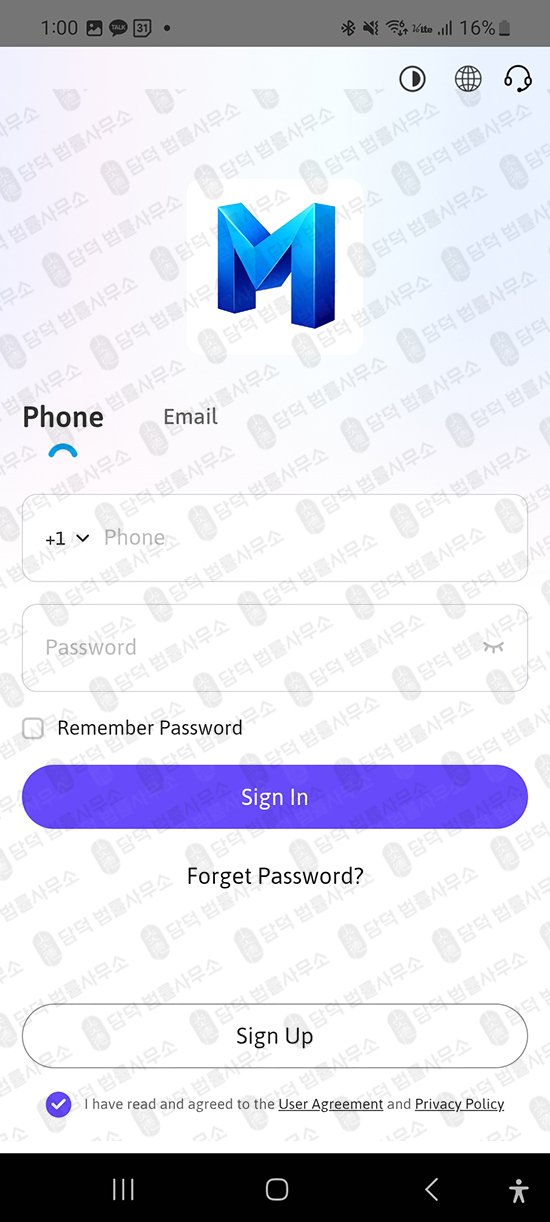Go back using system back button

[x=432, y=1189]
